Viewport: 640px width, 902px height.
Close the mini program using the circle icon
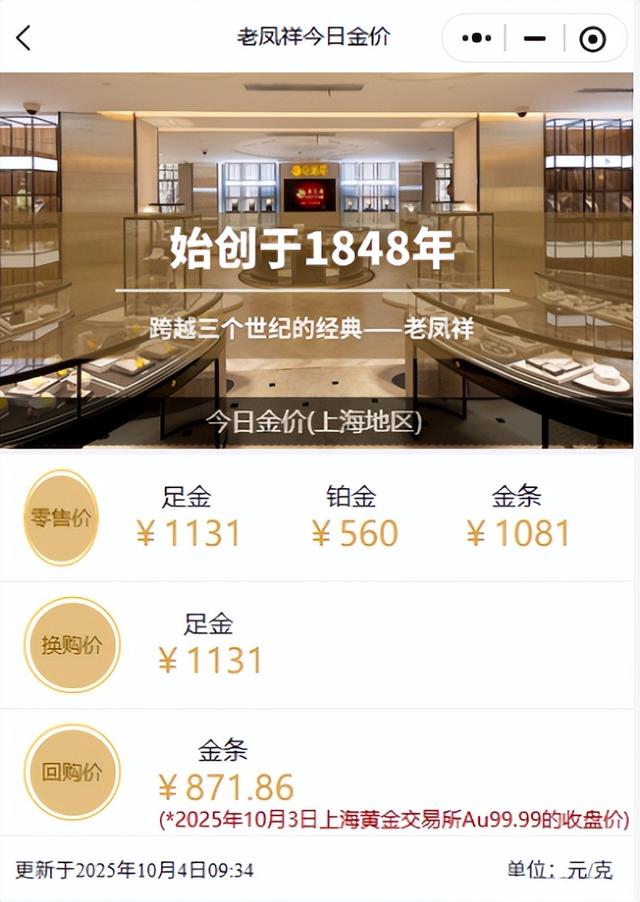(x=593, y=38)
